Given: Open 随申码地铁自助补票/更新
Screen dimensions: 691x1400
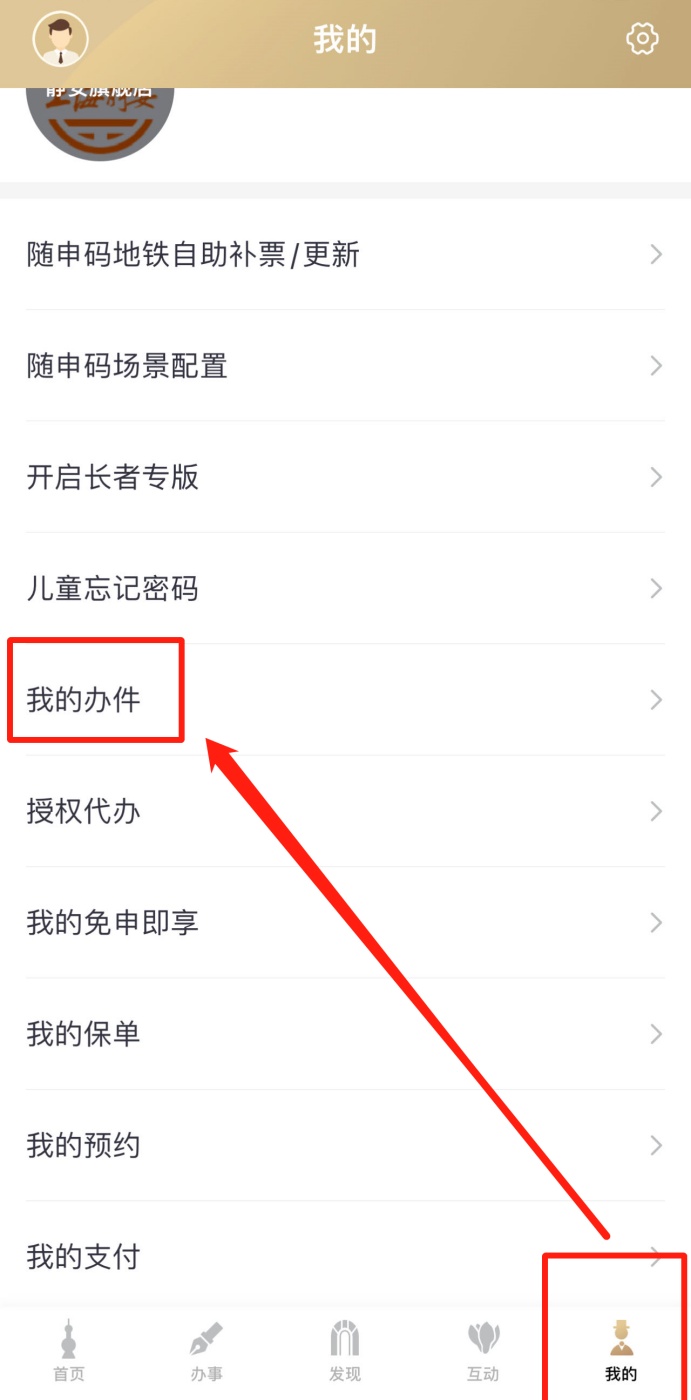Looking at the screenshot, I should [x=345, y=255].
